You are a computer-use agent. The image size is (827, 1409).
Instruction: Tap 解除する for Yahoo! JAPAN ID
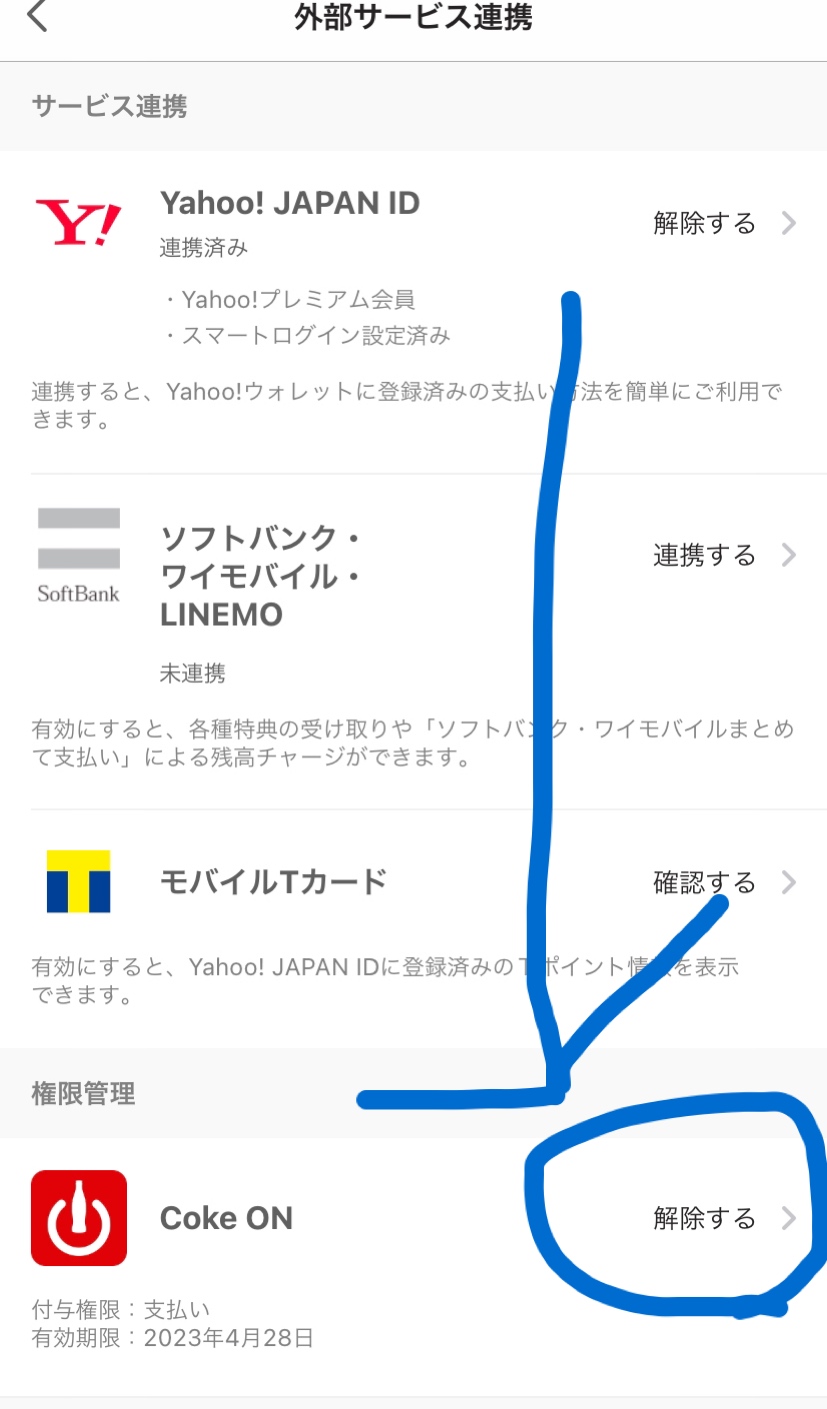(725, 223)
